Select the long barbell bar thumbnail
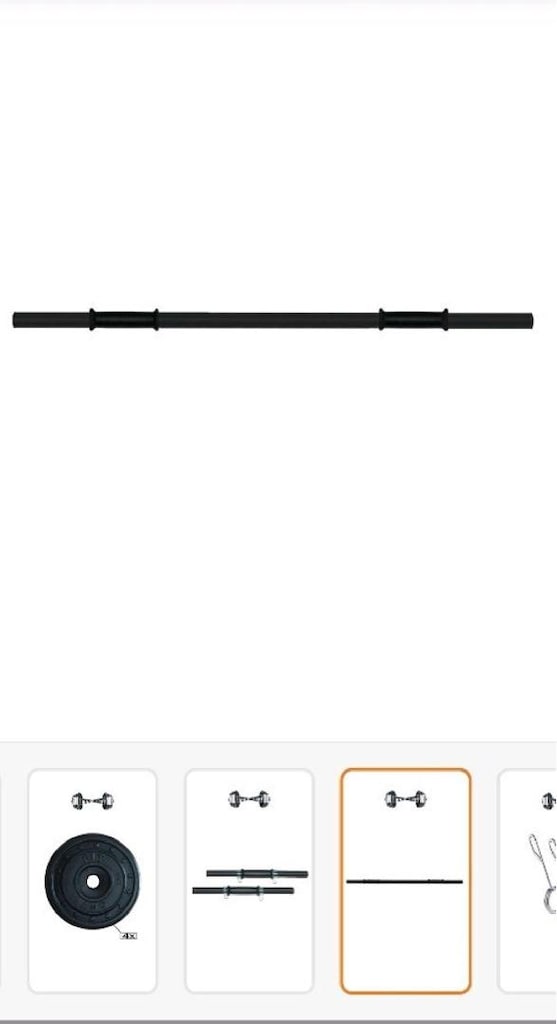The width and height of the screenshot is (557, 1024). tap(406, 880)
